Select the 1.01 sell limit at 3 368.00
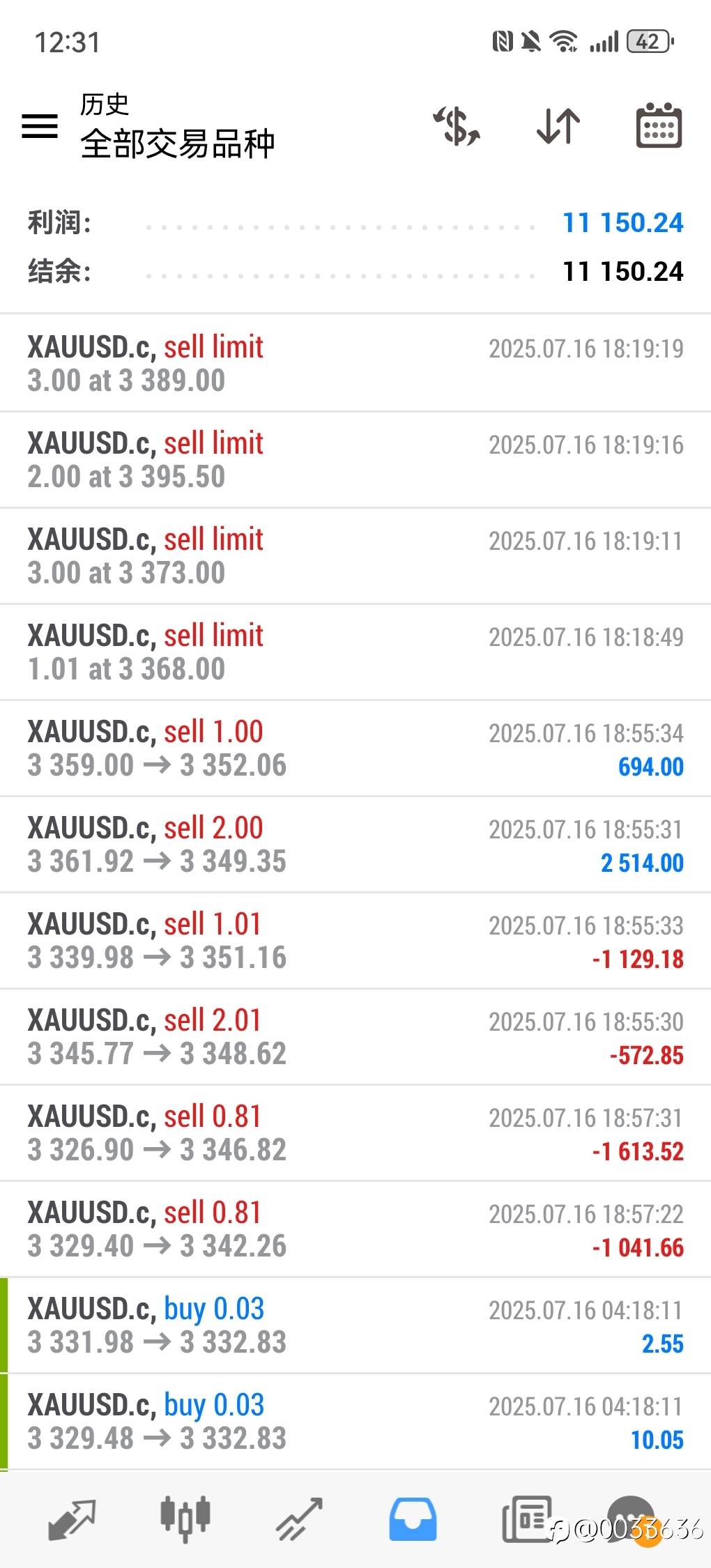711x1568 pixels. tap(355, 652)
